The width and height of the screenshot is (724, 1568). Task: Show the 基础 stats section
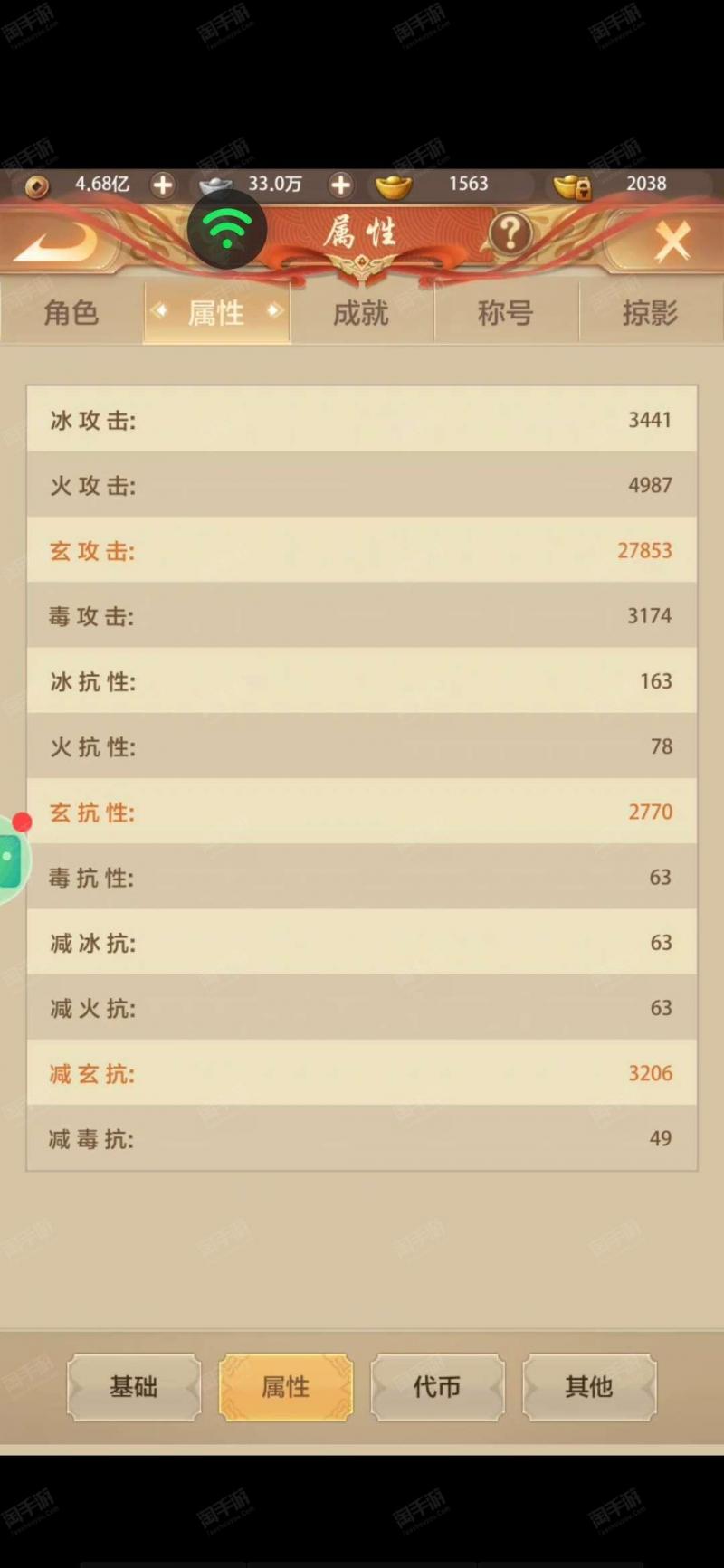[x=134, y=1386]
